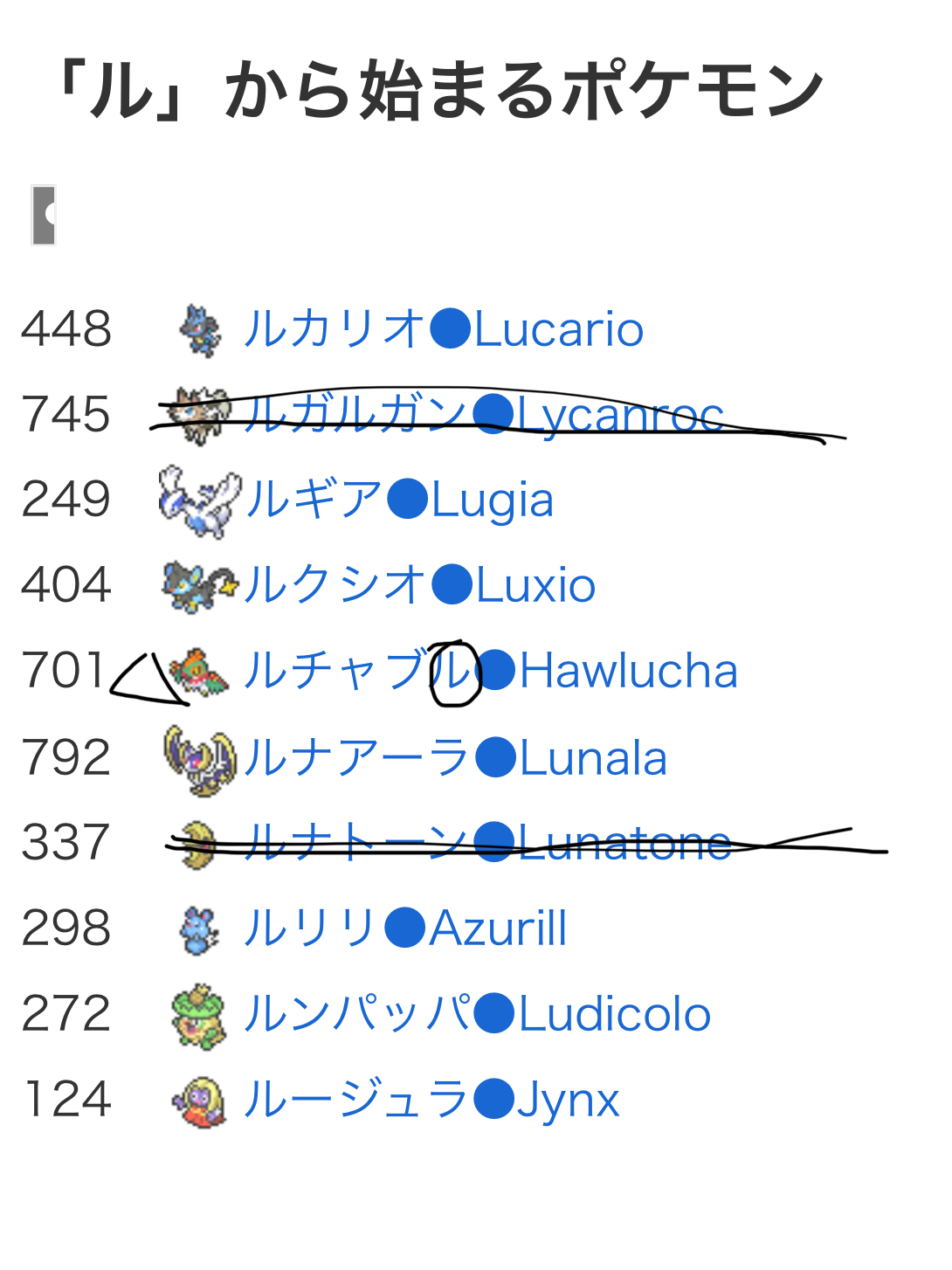Open the ルナトーン Lunatone link
This screenshot has width=952, height=1270.
click(x=487, y=843)
